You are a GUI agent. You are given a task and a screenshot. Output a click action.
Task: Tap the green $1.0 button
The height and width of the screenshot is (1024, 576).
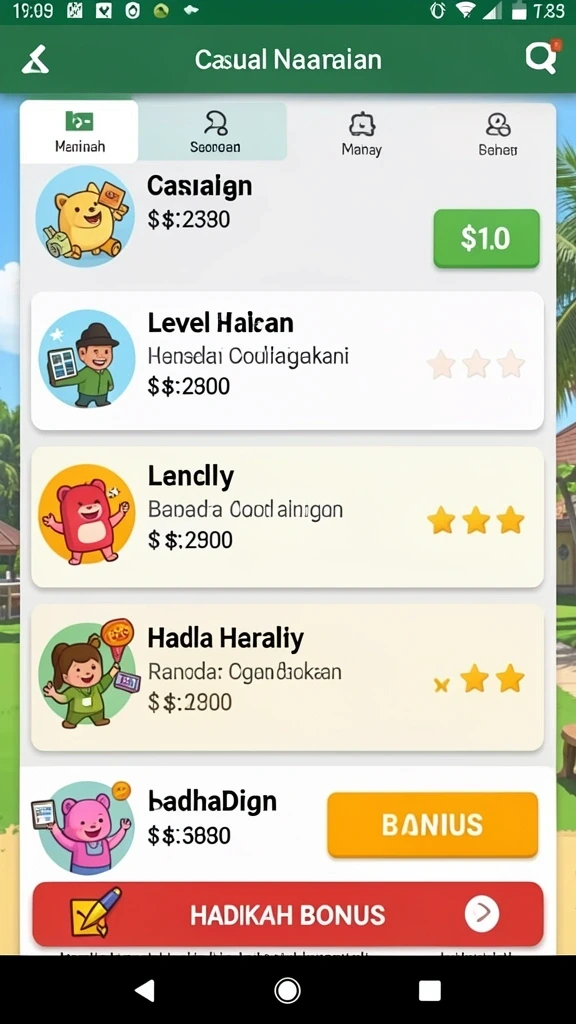point(486,238)
